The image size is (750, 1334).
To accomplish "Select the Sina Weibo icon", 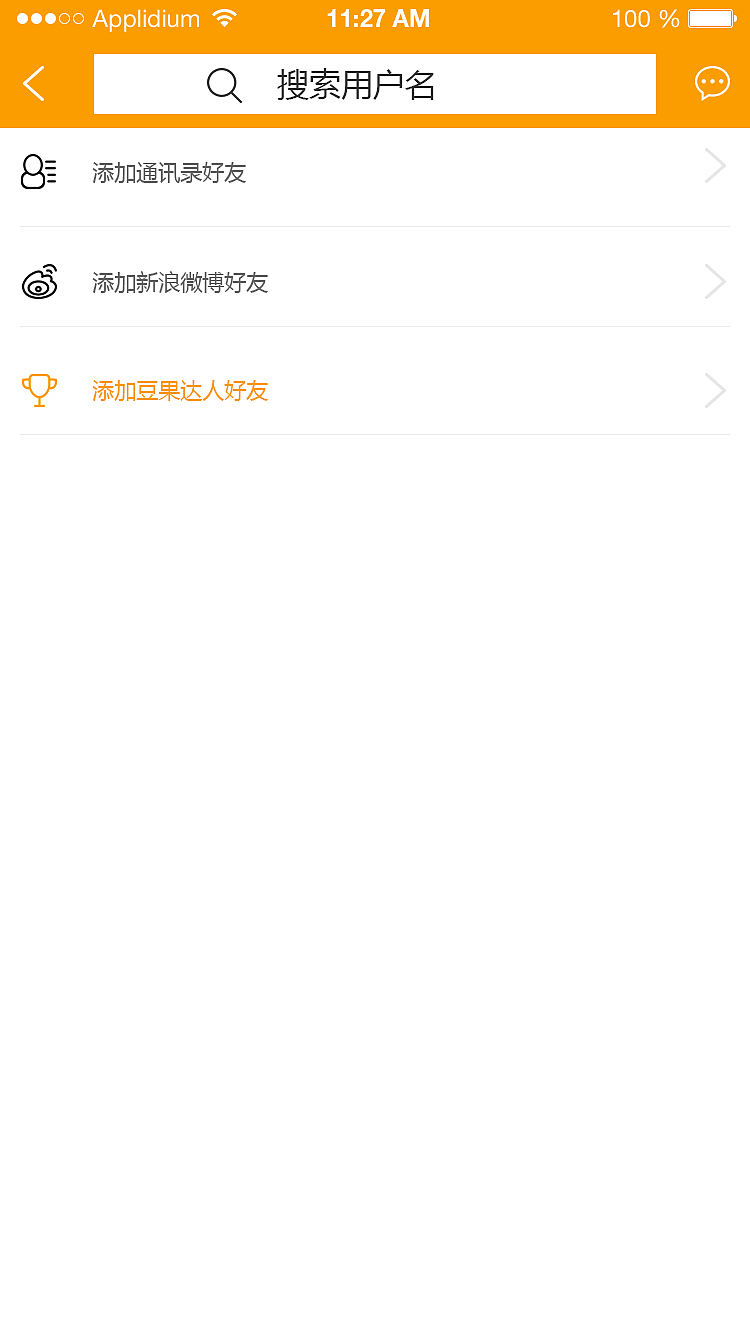I will pos(39,282).
